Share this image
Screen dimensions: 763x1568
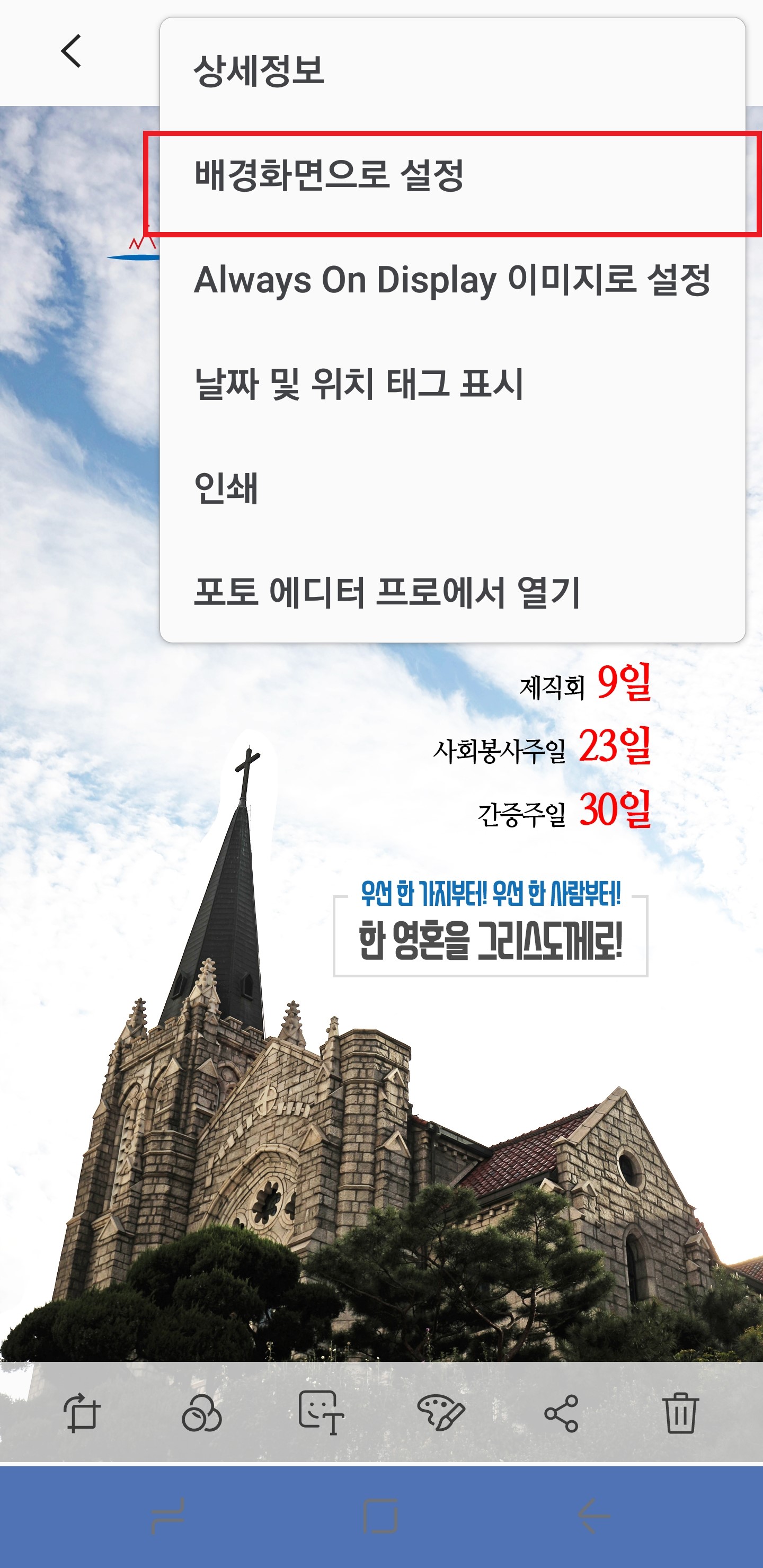coord(561,1413)
